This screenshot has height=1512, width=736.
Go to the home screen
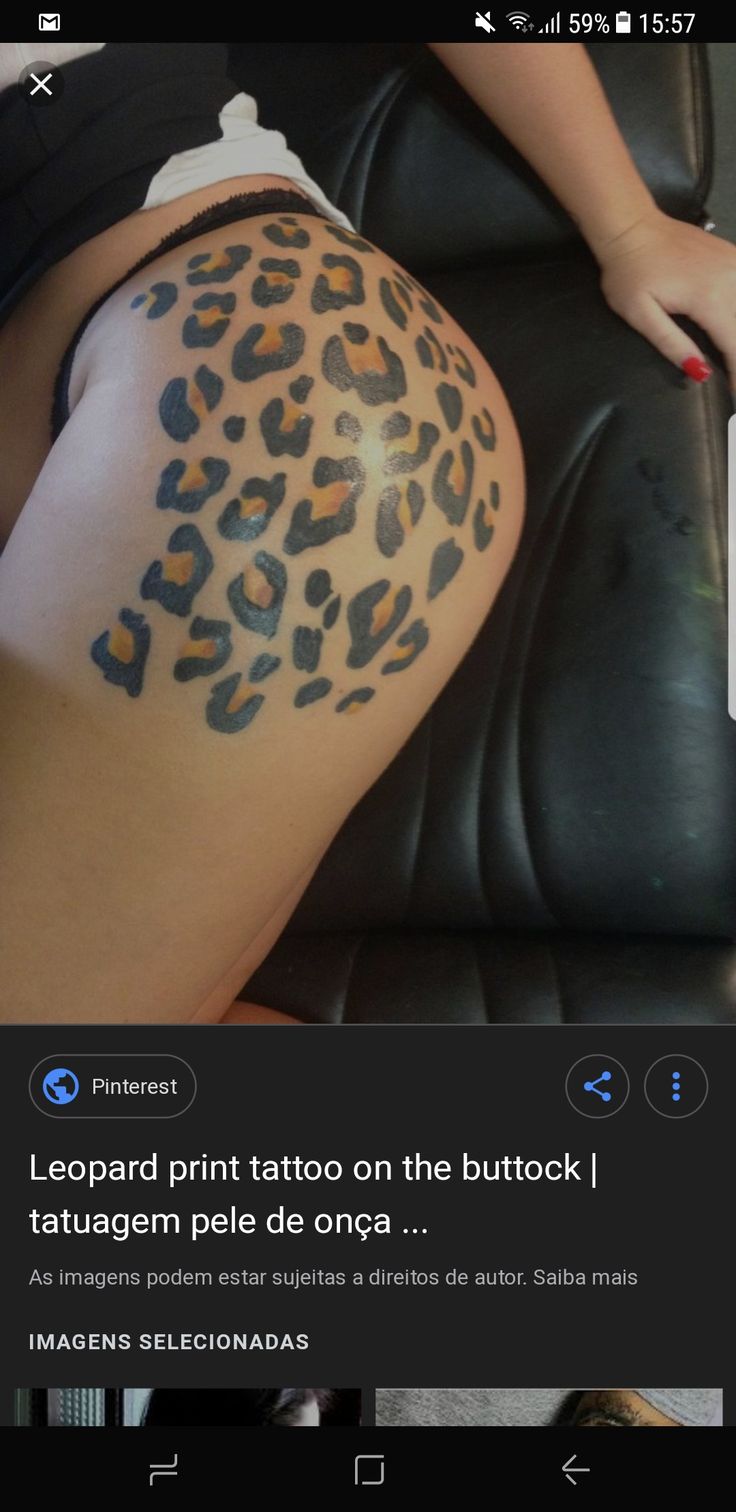click(369, 1469)
